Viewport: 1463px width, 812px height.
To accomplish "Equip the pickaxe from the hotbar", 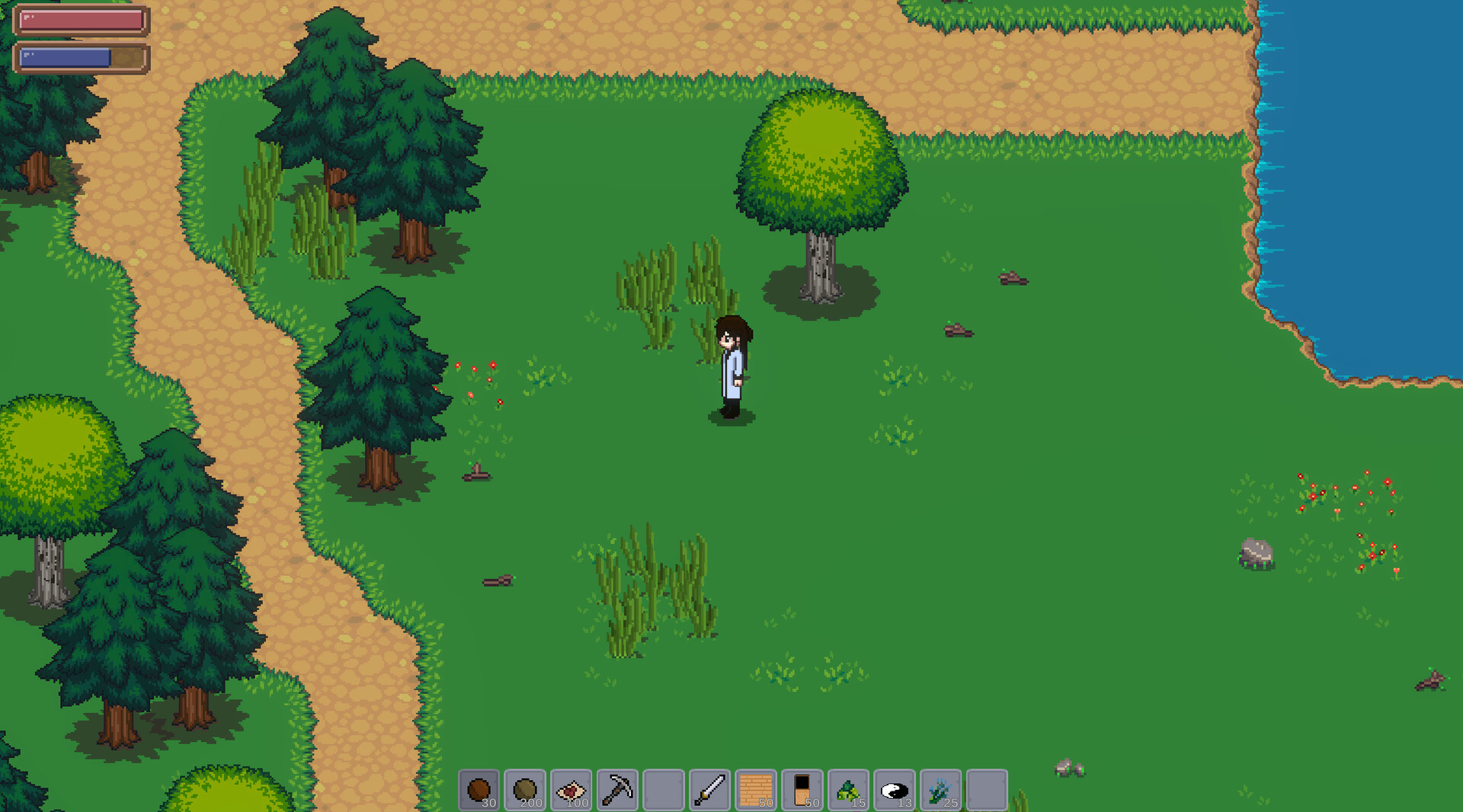I will pos(617,790).
